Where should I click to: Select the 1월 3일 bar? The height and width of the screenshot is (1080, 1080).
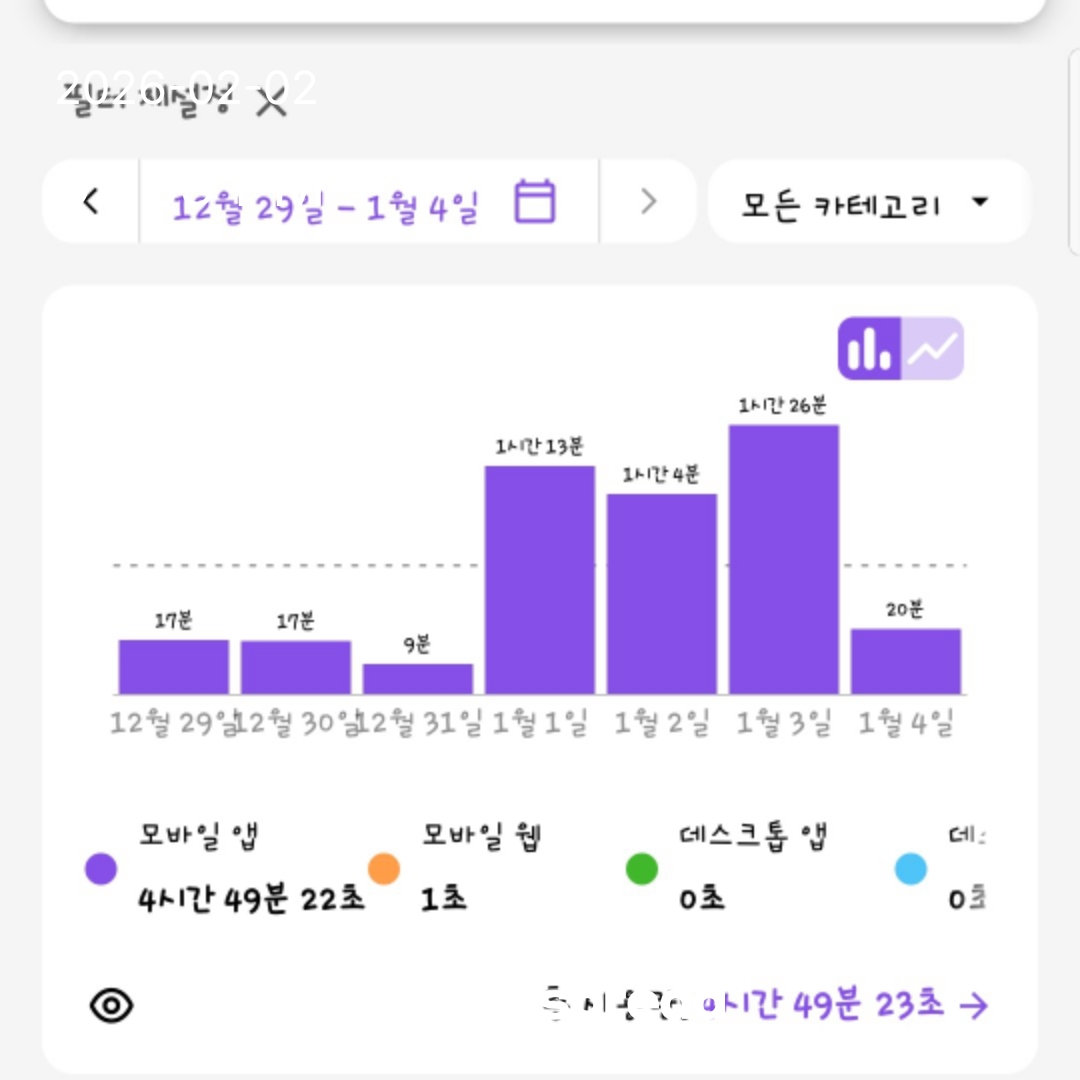(x=783, y=560)
